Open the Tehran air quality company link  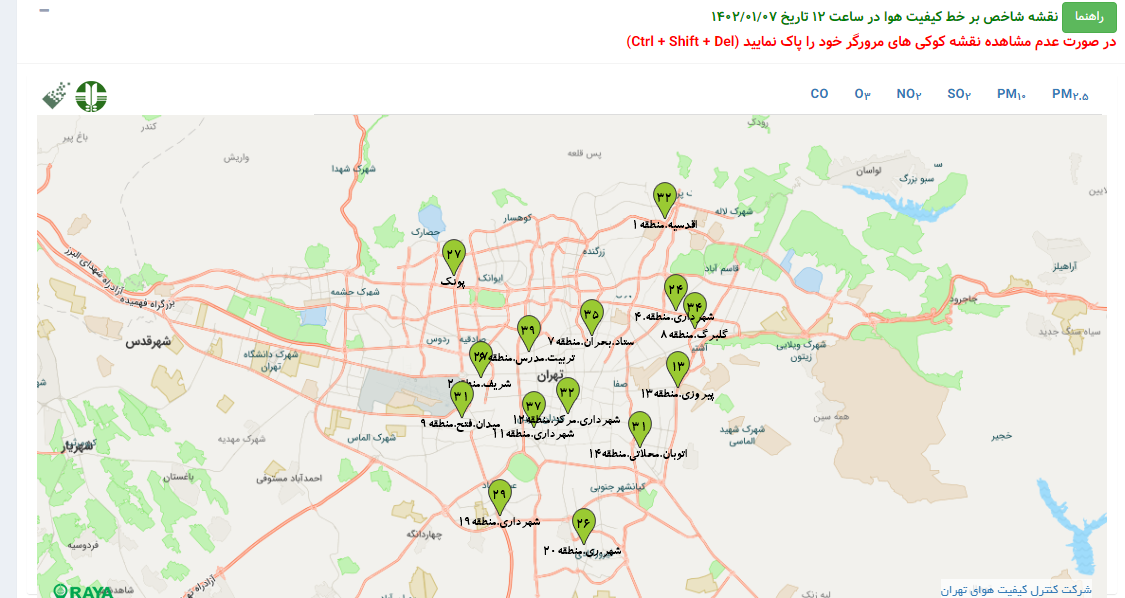pyautogui.click(x=1016, y=589)
